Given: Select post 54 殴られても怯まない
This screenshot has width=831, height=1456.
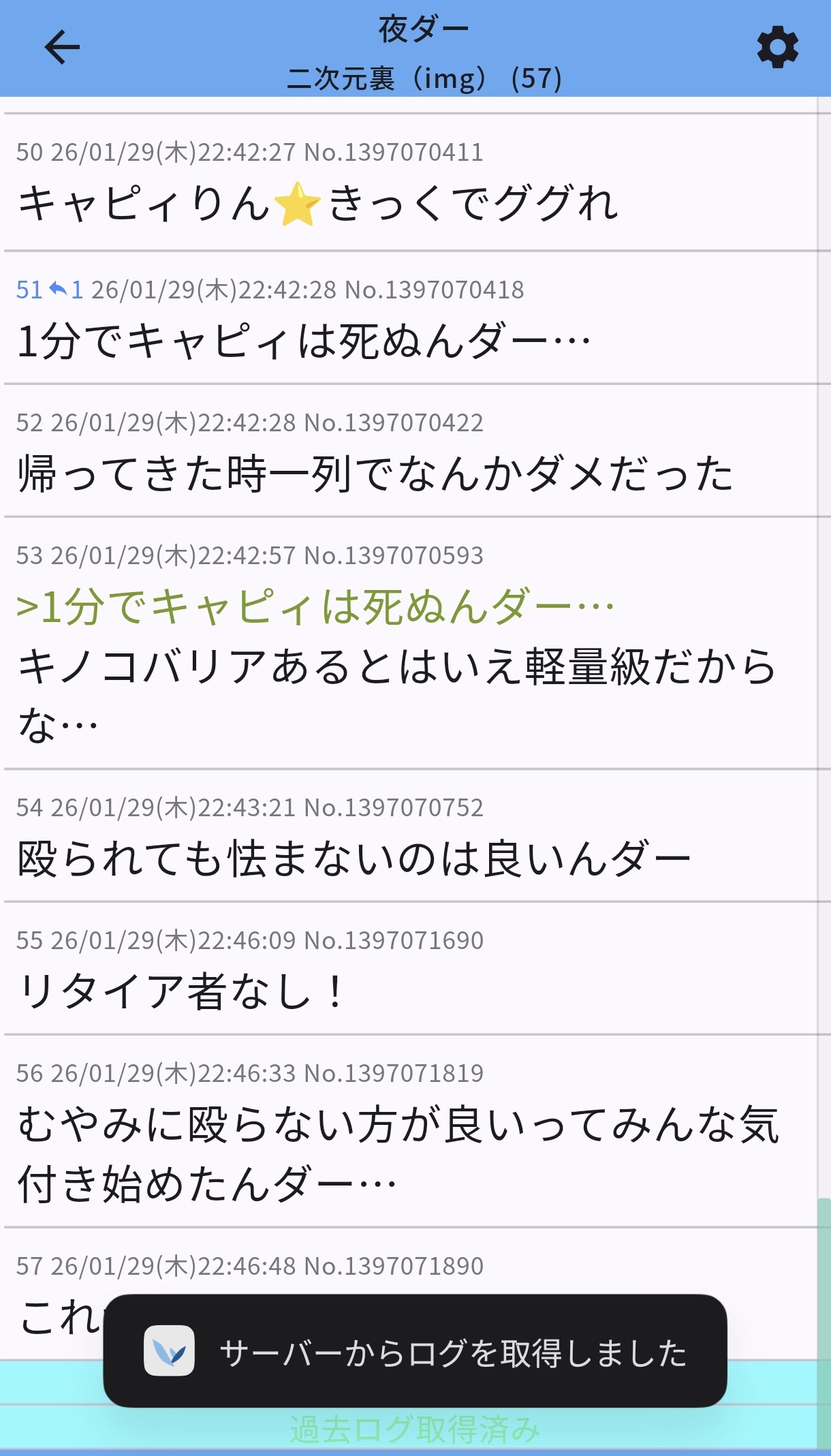Looking at the screenshot, I should tap(354, 858).
